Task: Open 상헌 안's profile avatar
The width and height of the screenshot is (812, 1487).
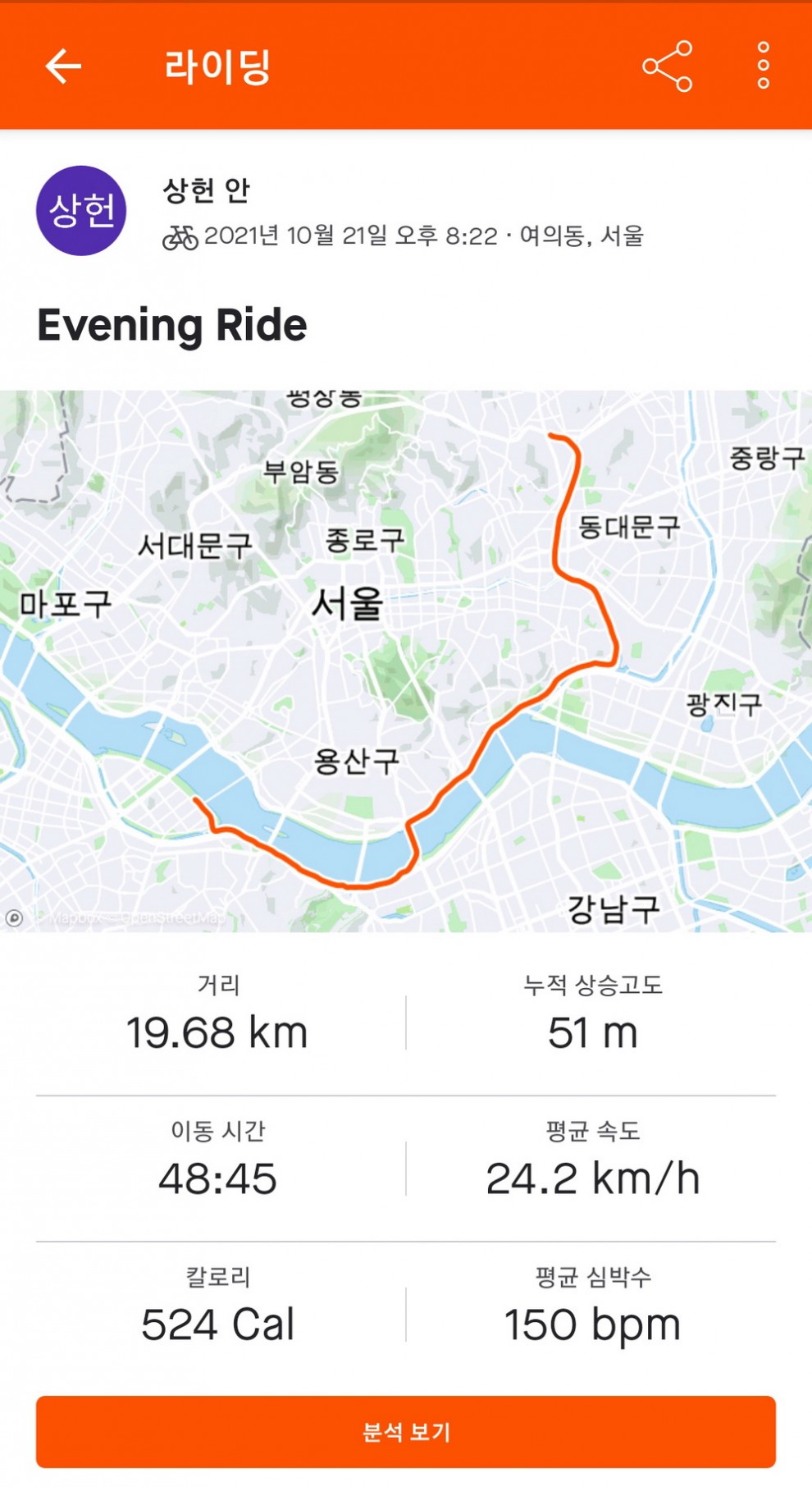Action: click(81, 211)
